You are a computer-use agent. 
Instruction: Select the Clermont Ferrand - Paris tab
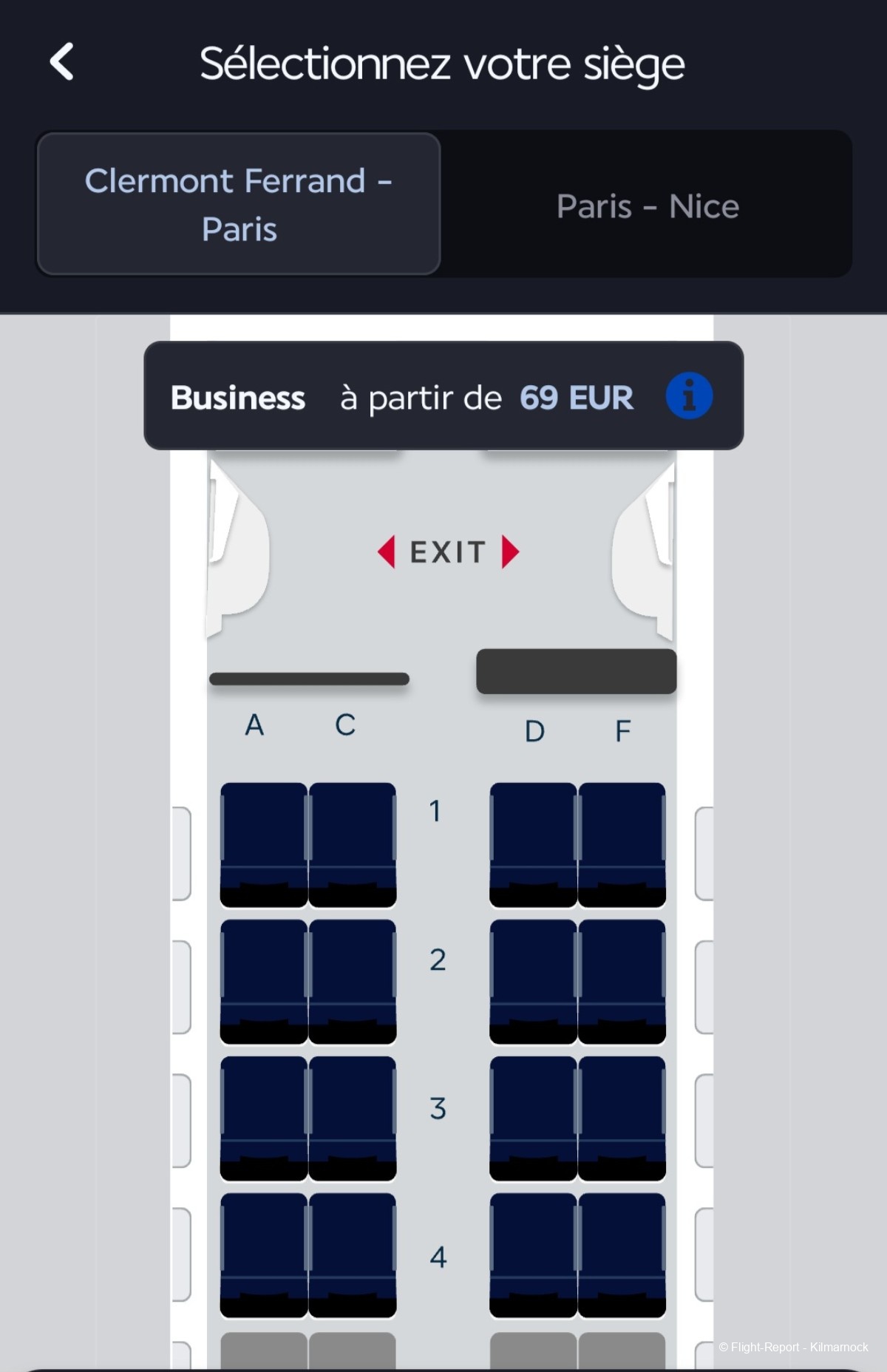point(239,204)
